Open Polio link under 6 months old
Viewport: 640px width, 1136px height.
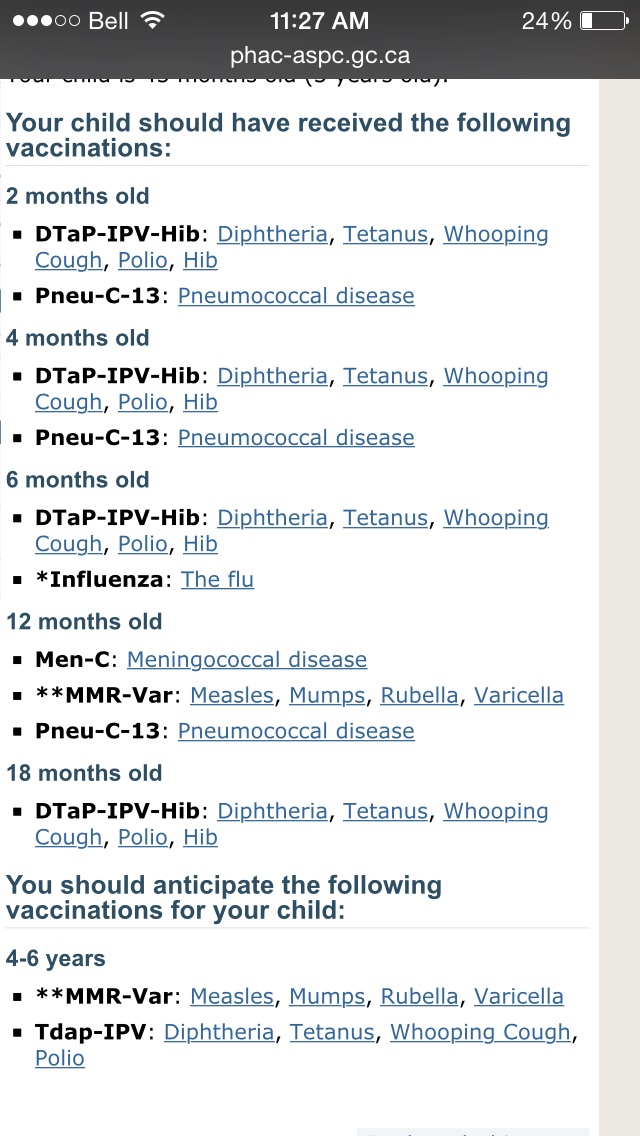(143, 544)
